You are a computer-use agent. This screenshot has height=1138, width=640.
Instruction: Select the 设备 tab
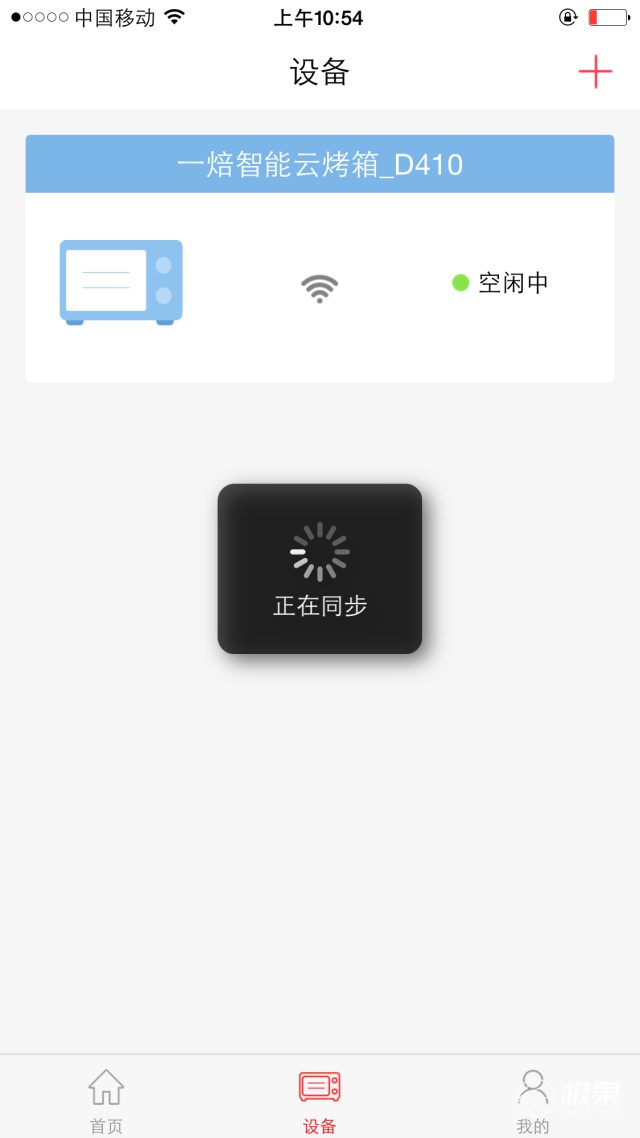pos(320,1099)
